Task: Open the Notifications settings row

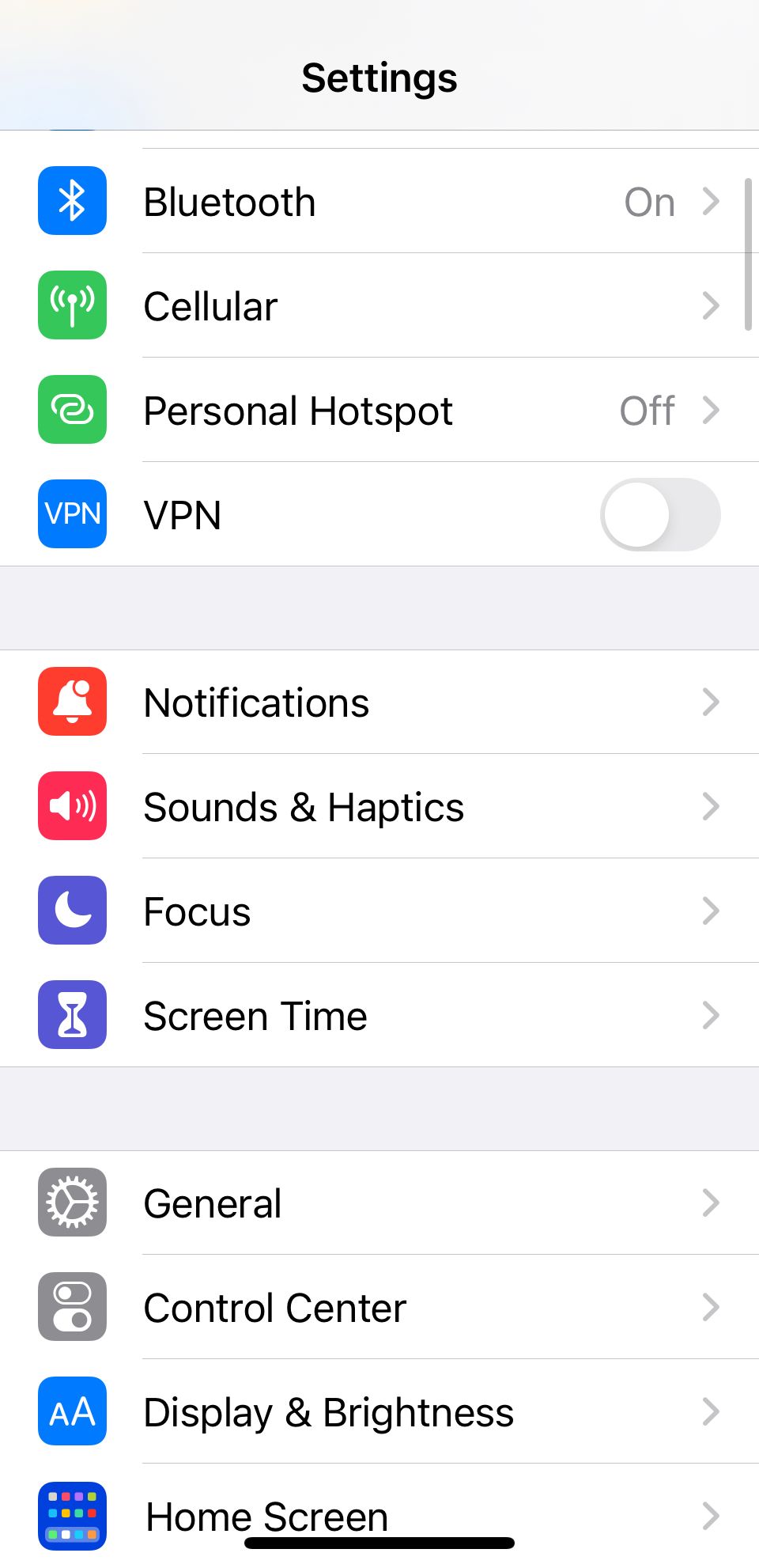Action: 379,702
